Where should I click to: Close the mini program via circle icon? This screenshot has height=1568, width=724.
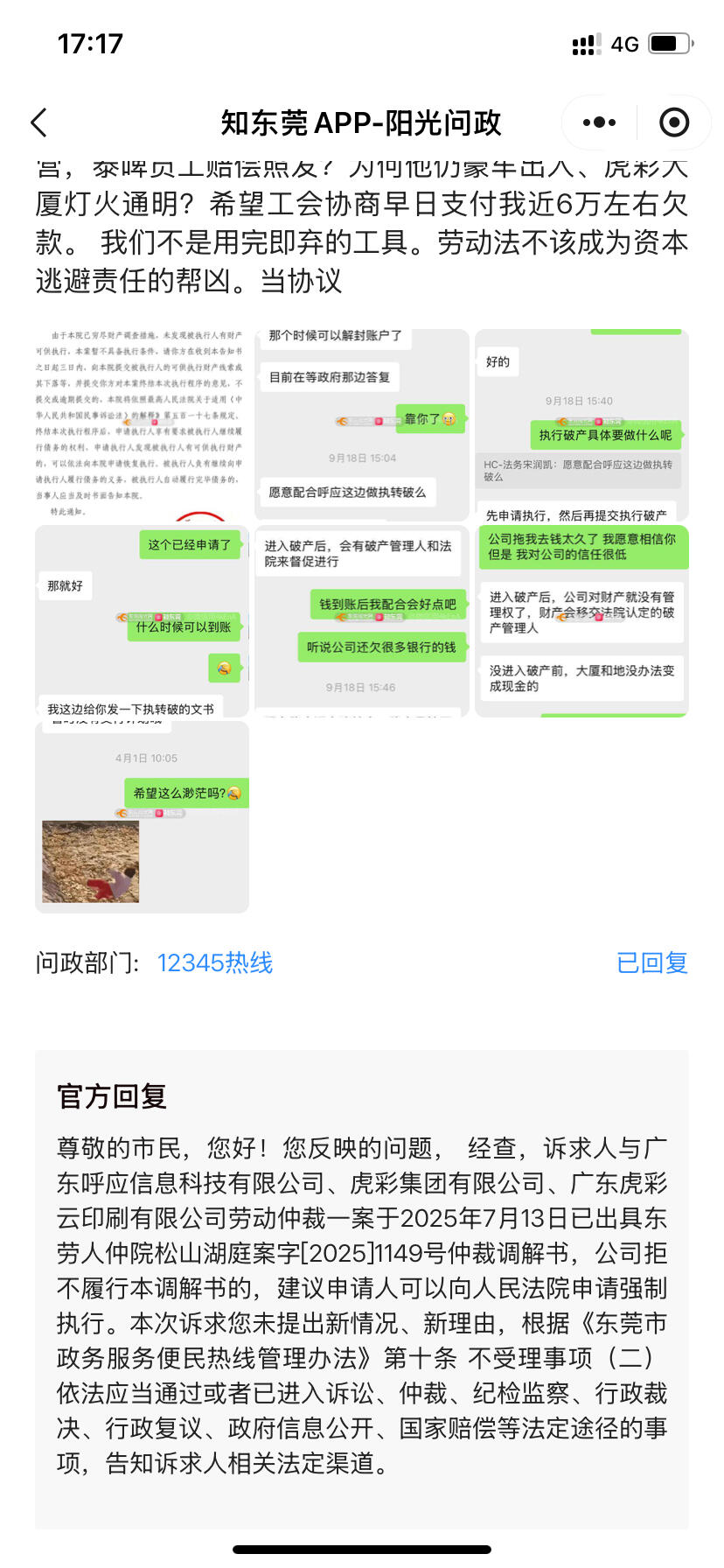click(673, 123)
